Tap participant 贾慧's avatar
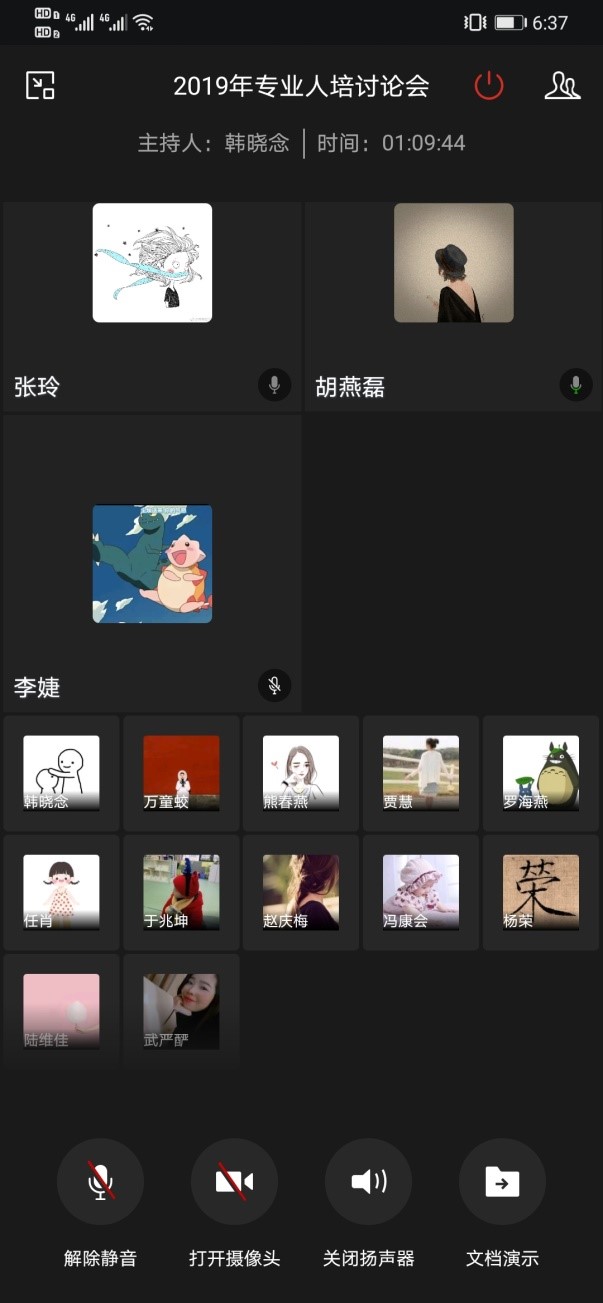This screenshot has width=603, height=1303. point(421,772)
